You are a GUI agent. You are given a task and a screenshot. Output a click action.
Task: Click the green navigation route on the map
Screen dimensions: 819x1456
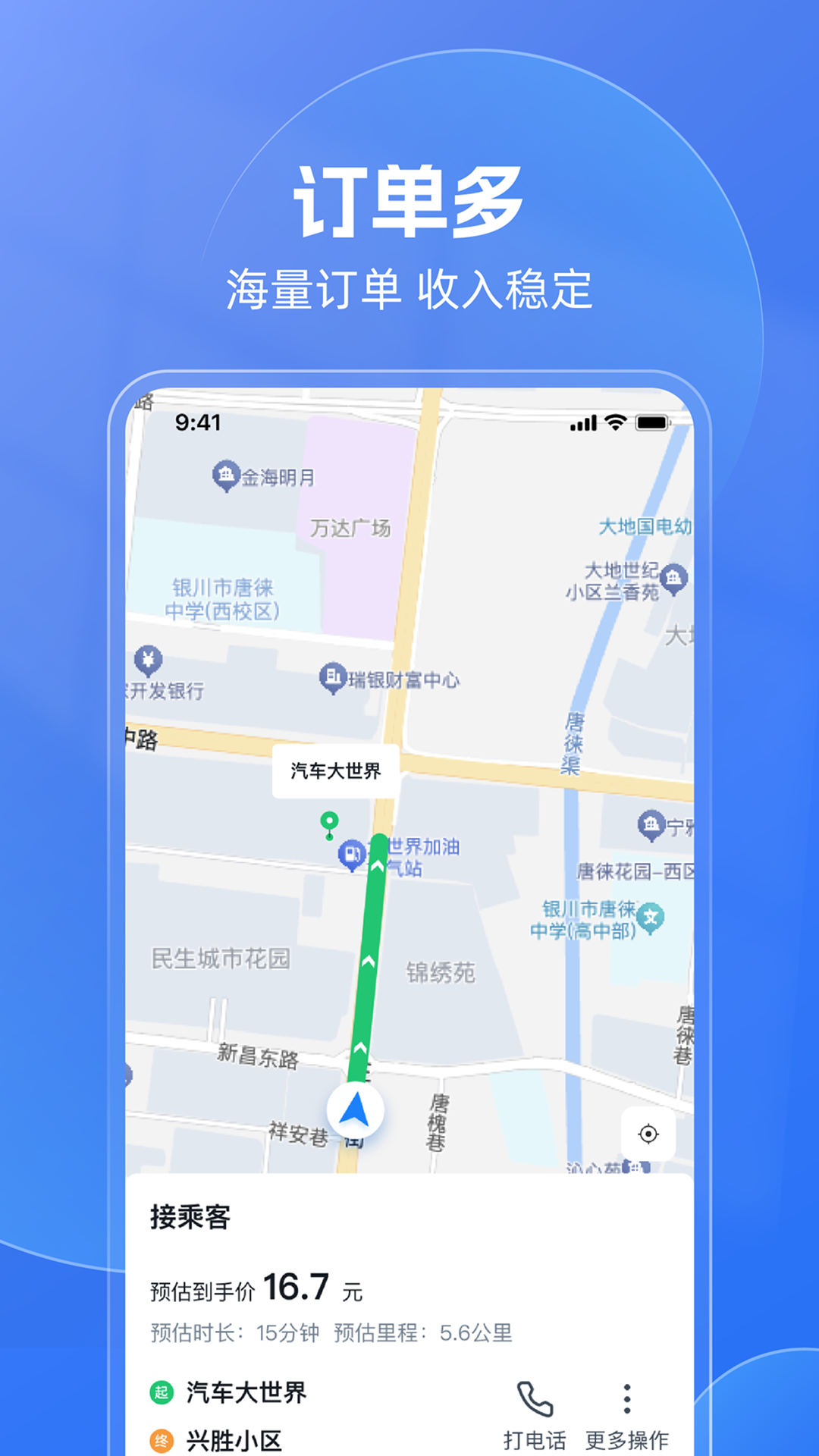pyautogui.click(x=366, y=963)
